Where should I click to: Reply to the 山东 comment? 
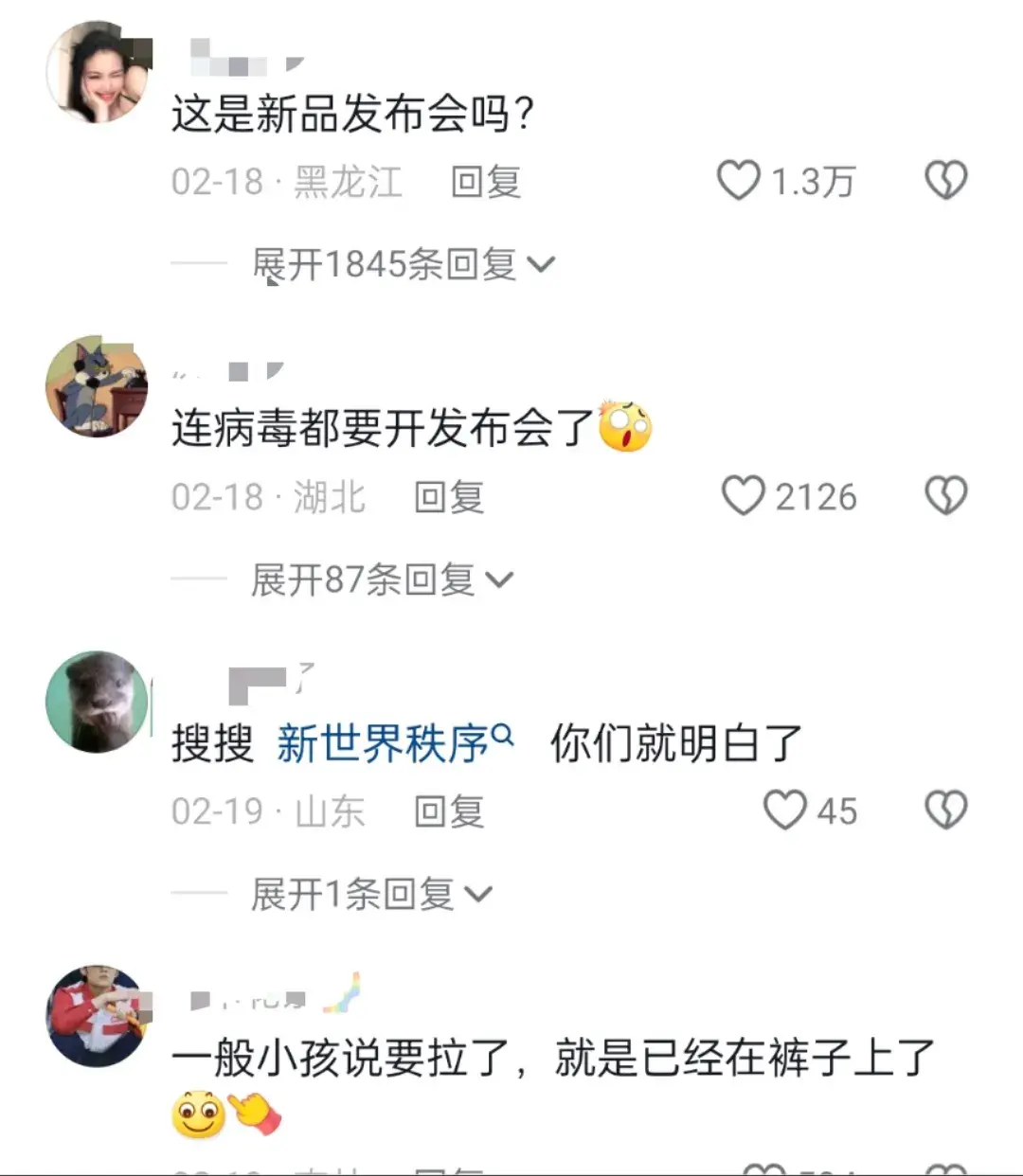(449, 811)
